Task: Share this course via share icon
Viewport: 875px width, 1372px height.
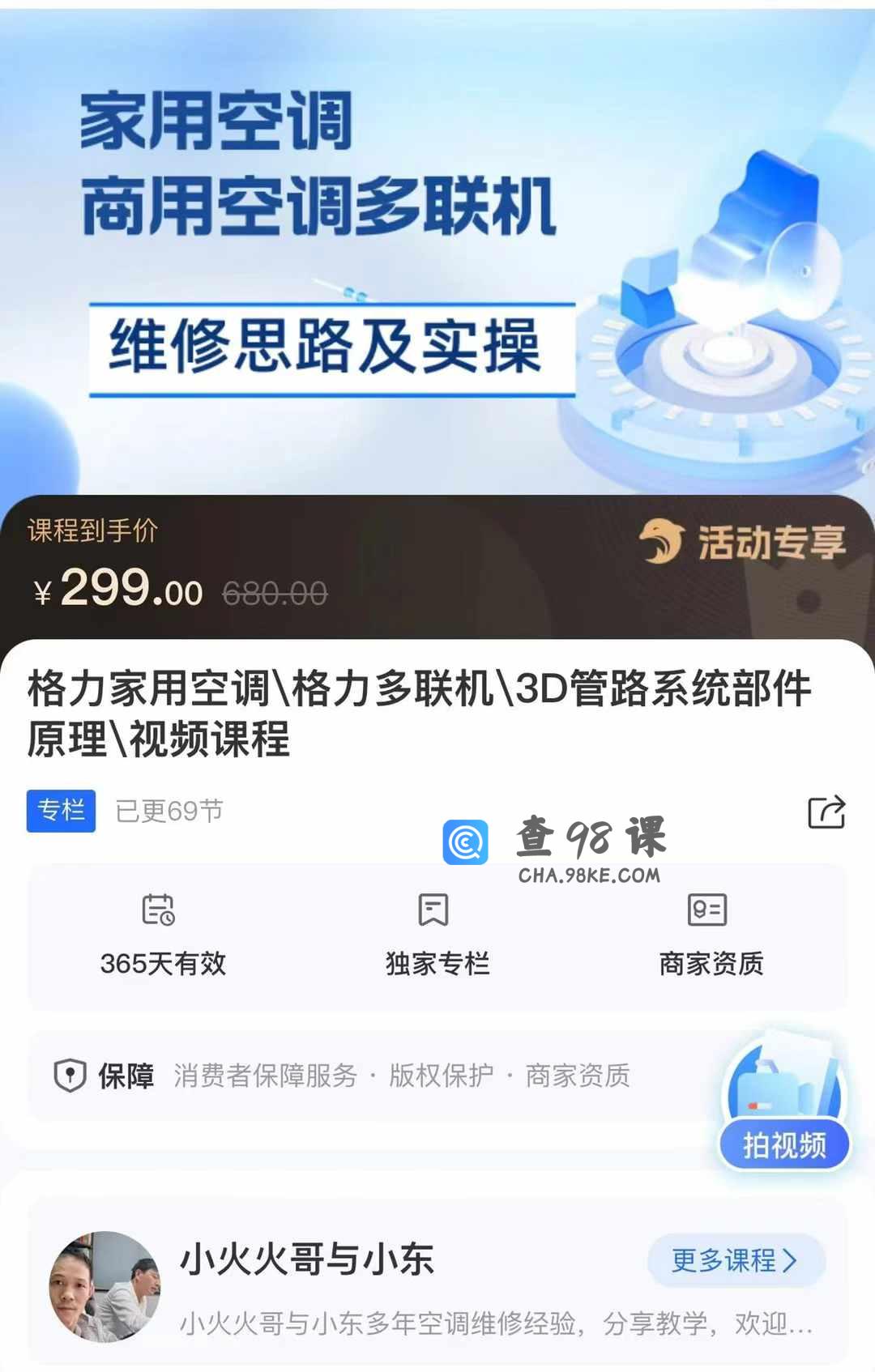Action: tap(826, 812)
